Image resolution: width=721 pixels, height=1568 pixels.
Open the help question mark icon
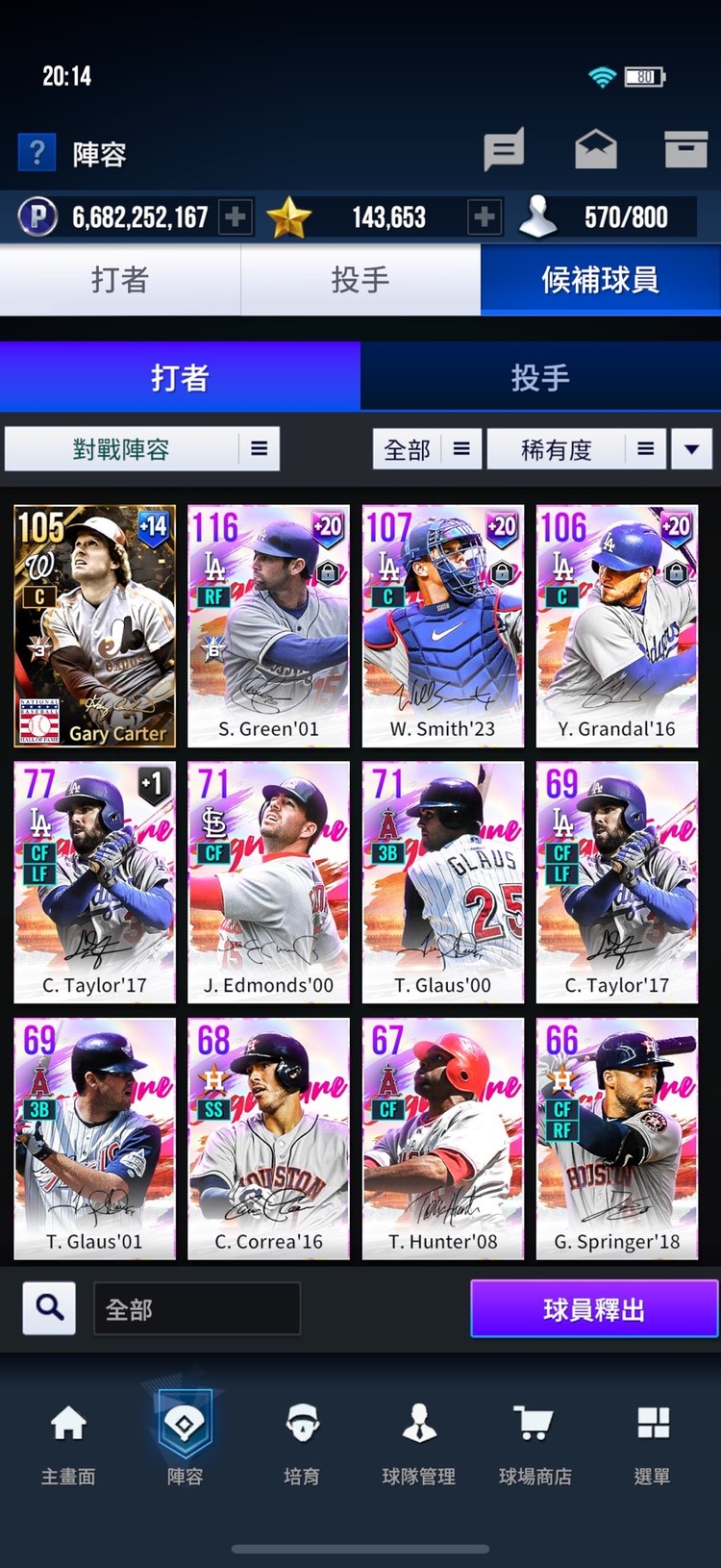click(x=37, y=153)
